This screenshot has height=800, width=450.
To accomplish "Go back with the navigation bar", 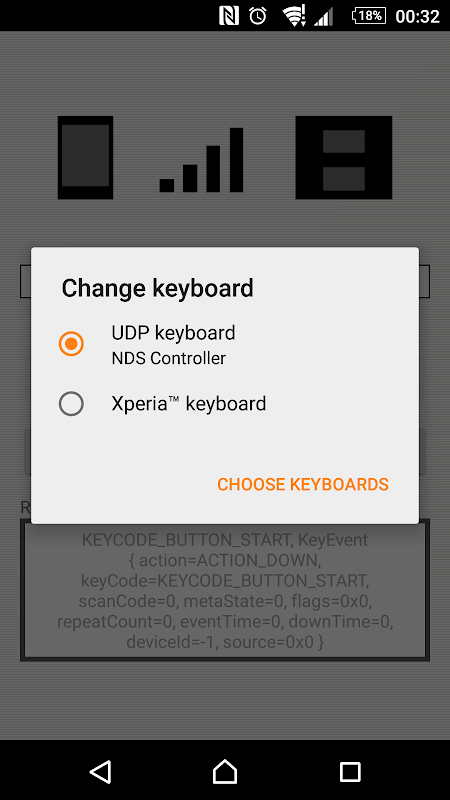I will pyautogui.click(x=101, y=770).
